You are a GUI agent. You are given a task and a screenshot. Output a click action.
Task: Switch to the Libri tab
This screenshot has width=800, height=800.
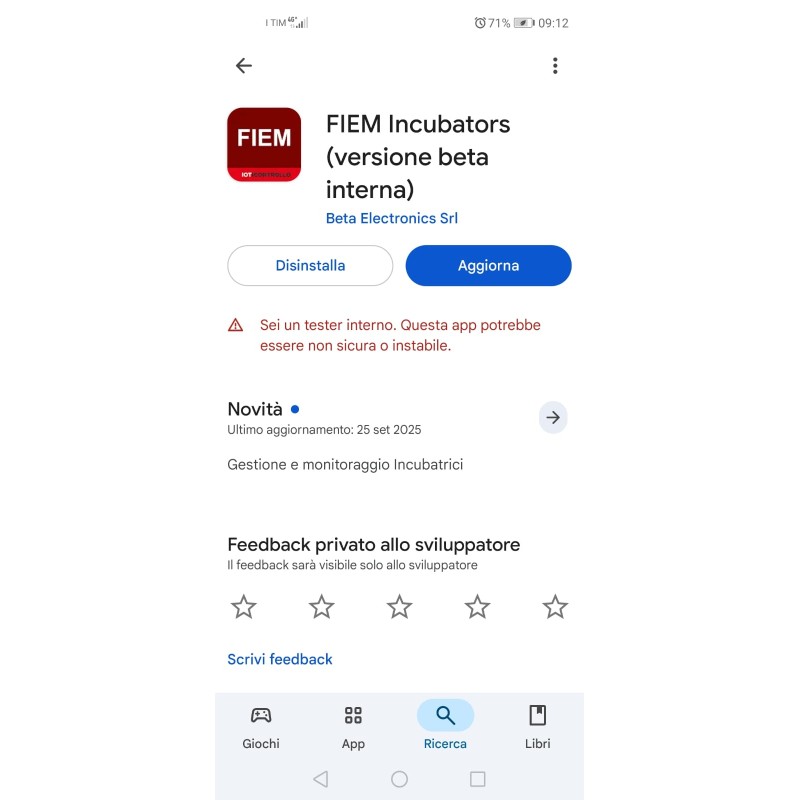click(x=537, y=726)
